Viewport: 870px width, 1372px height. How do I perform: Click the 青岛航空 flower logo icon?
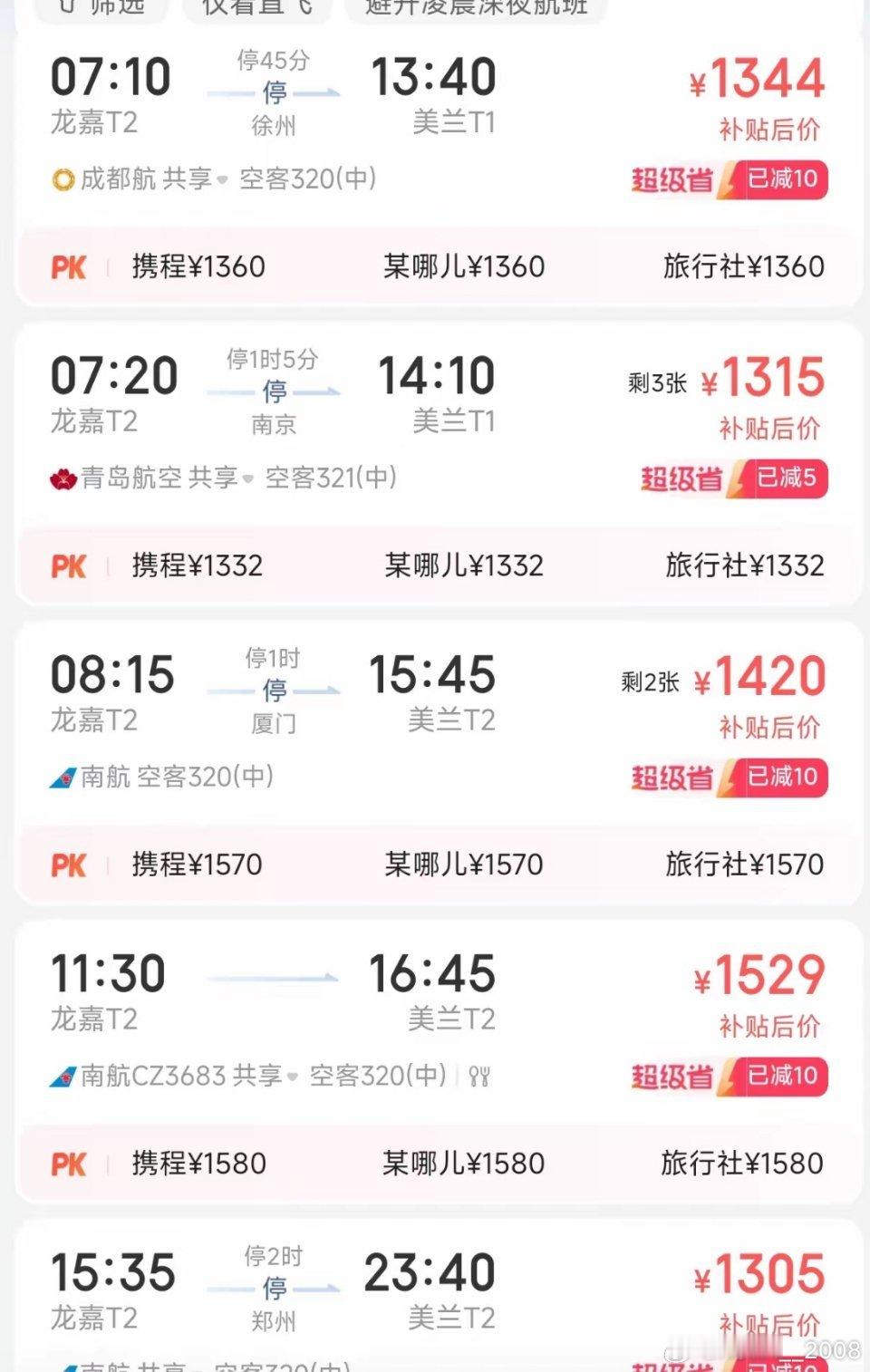click(x=62, y=479)
